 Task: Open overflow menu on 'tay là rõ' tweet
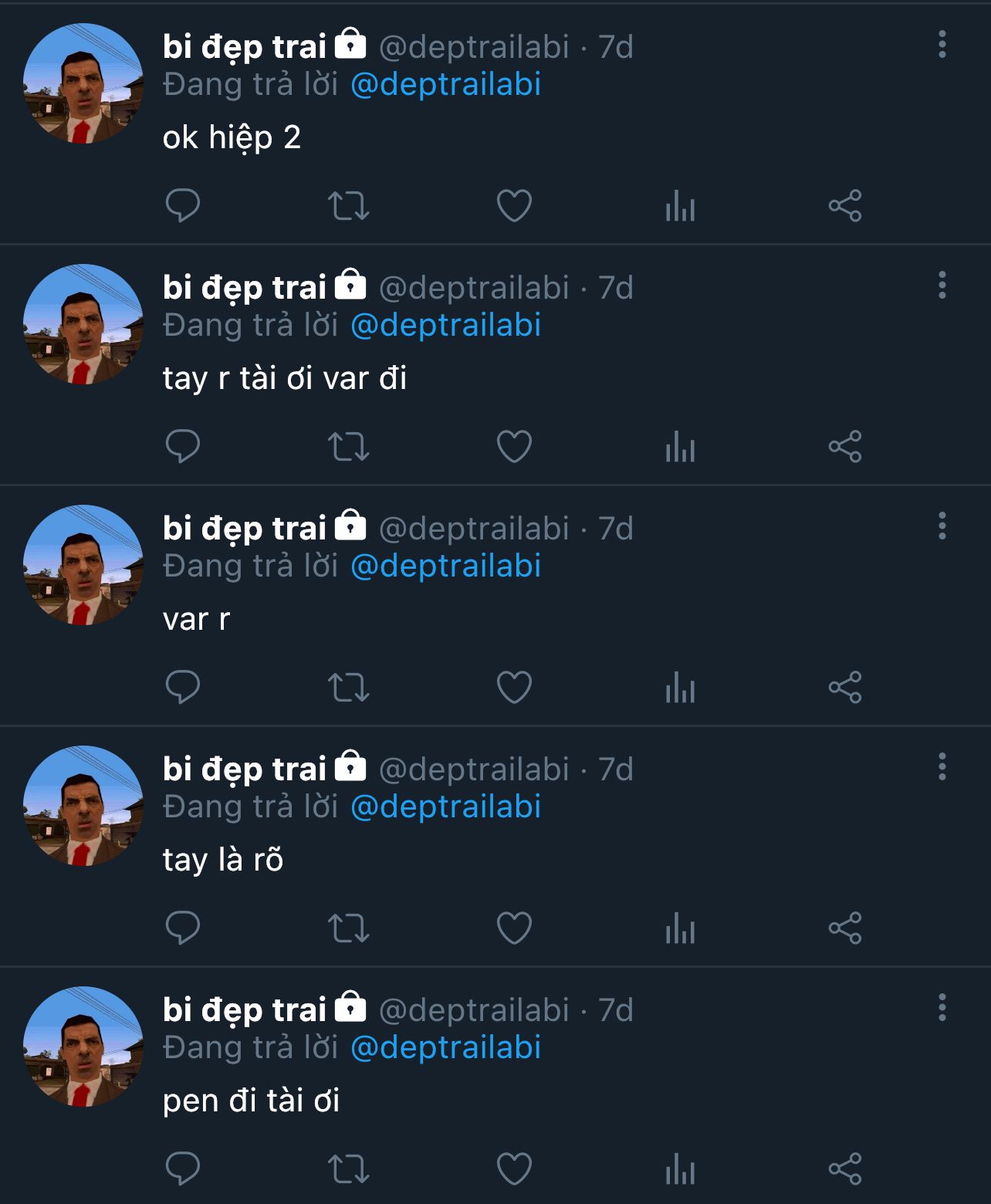pos(942,767)
